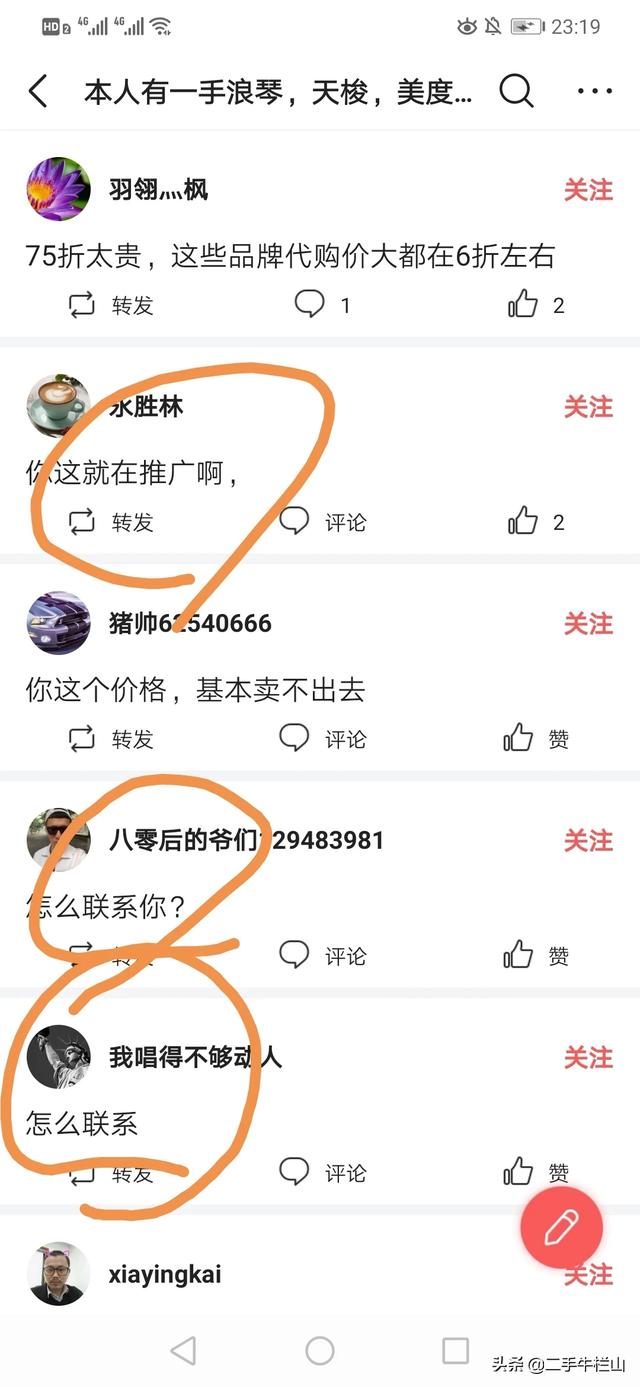Repost 猪帅62540666's comment
Image resolution: width=640 pixels, height=1387 pixels.
click(x=110, y=739)
